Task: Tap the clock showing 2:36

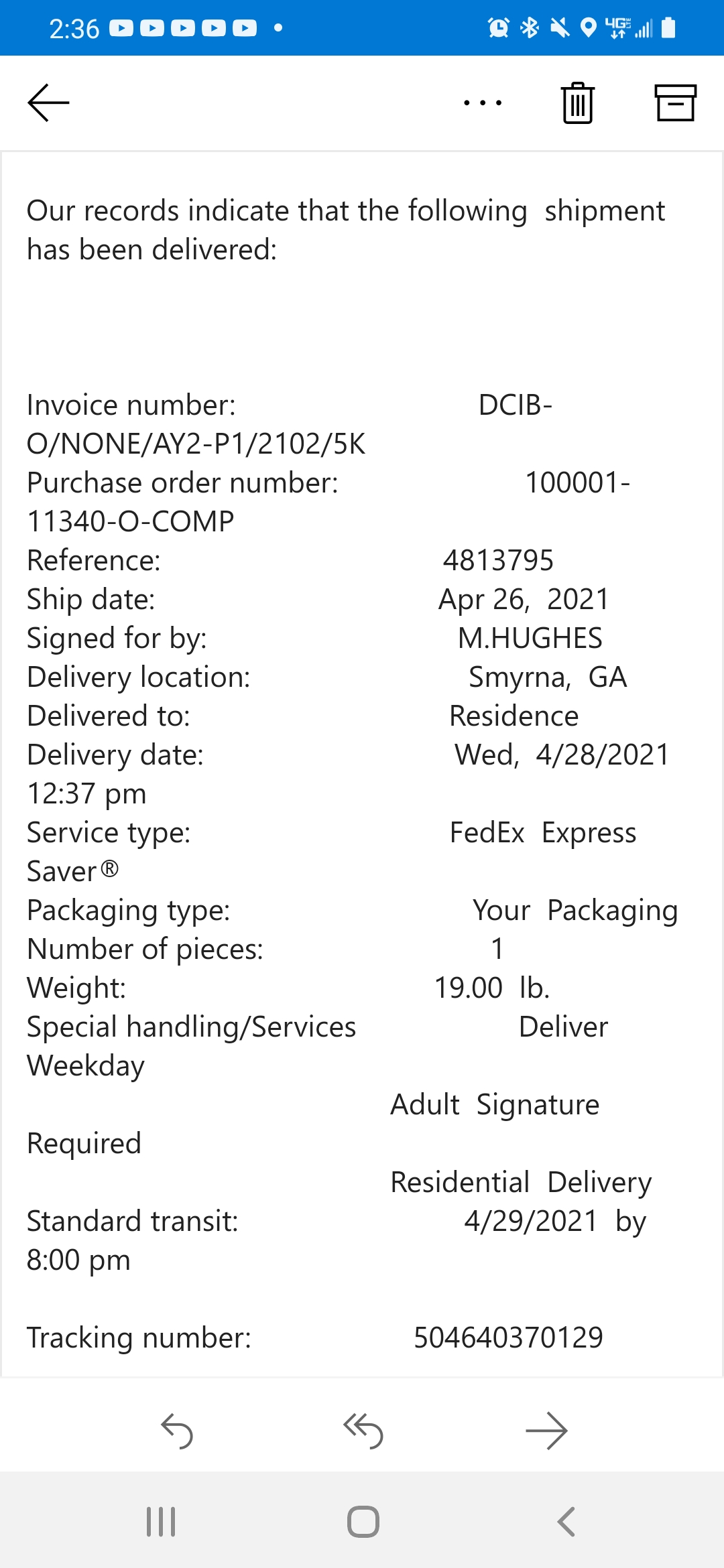Action: tap(74, 27)
